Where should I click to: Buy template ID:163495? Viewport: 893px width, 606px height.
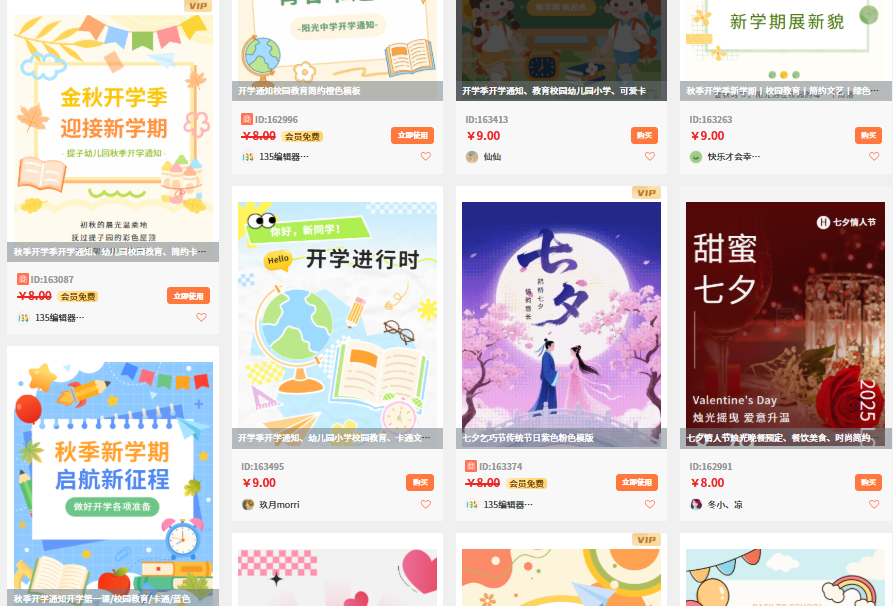tap(421, 483)
